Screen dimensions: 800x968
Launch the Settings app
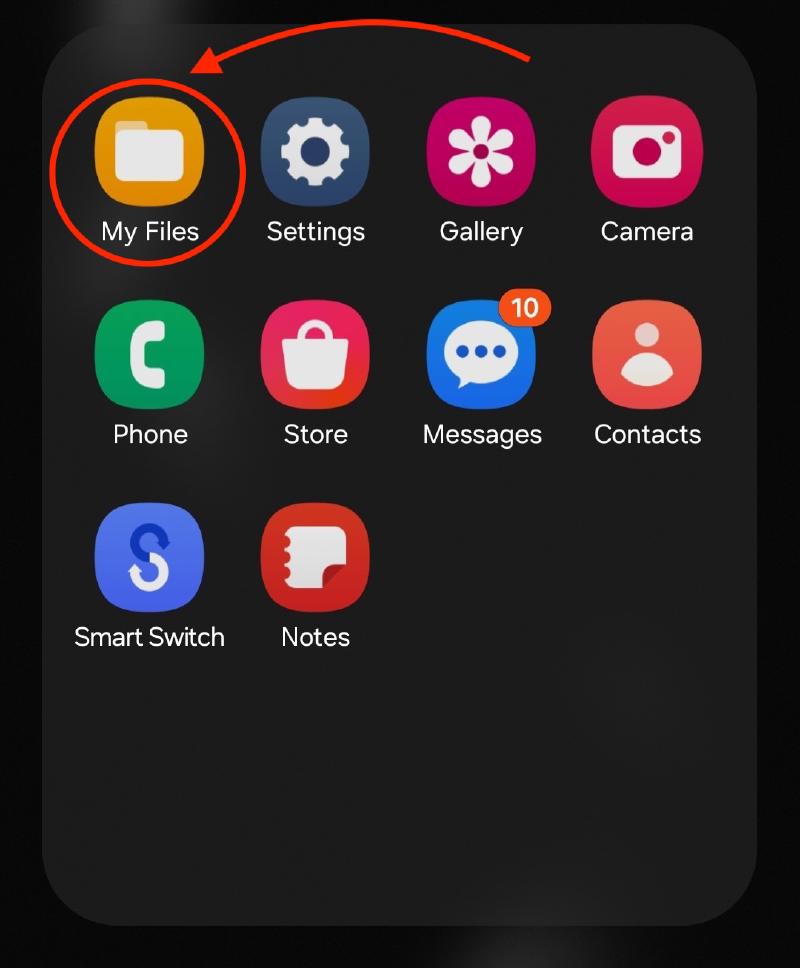click(x=315, y=153)
